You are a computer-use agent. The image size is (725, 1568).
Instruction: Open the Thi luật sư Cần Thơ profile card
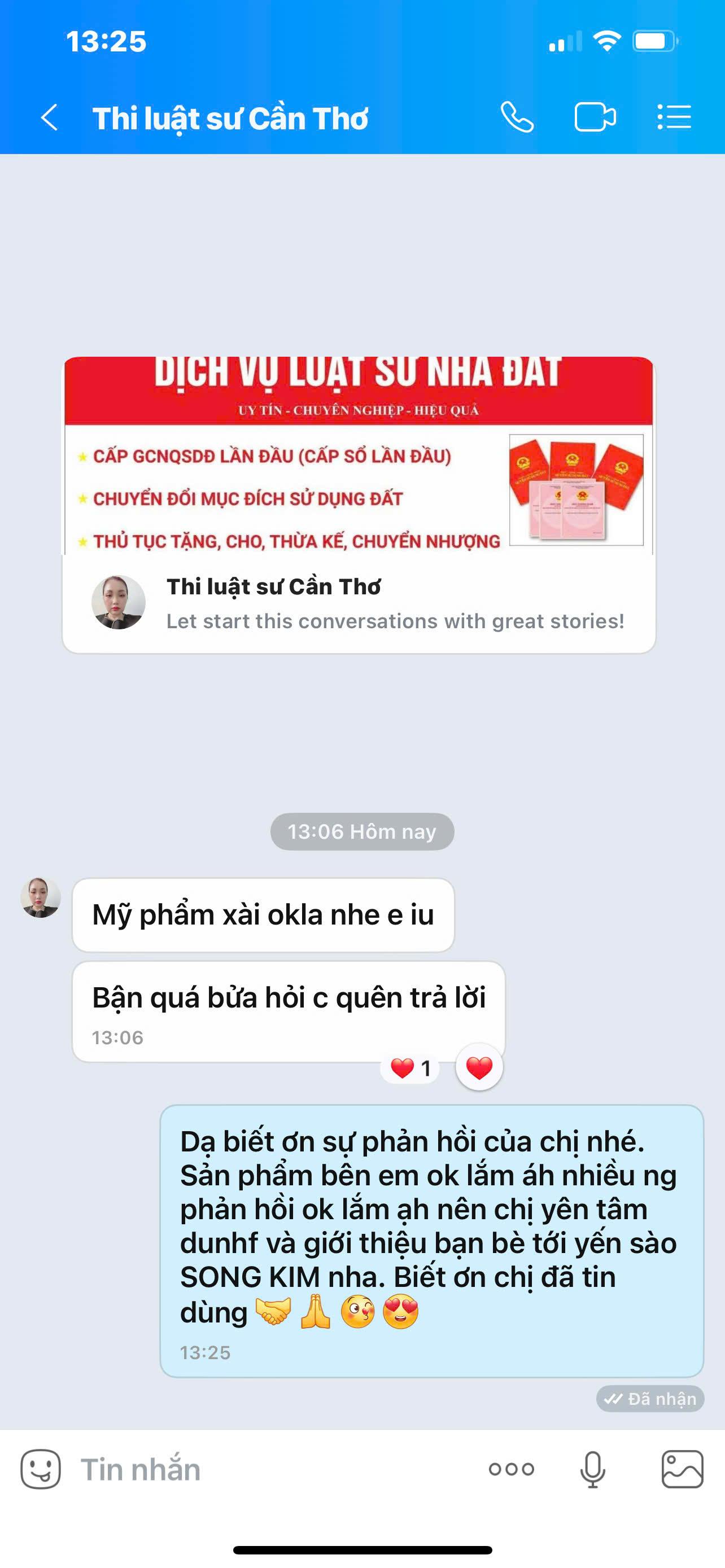click(x=359, y=603)
